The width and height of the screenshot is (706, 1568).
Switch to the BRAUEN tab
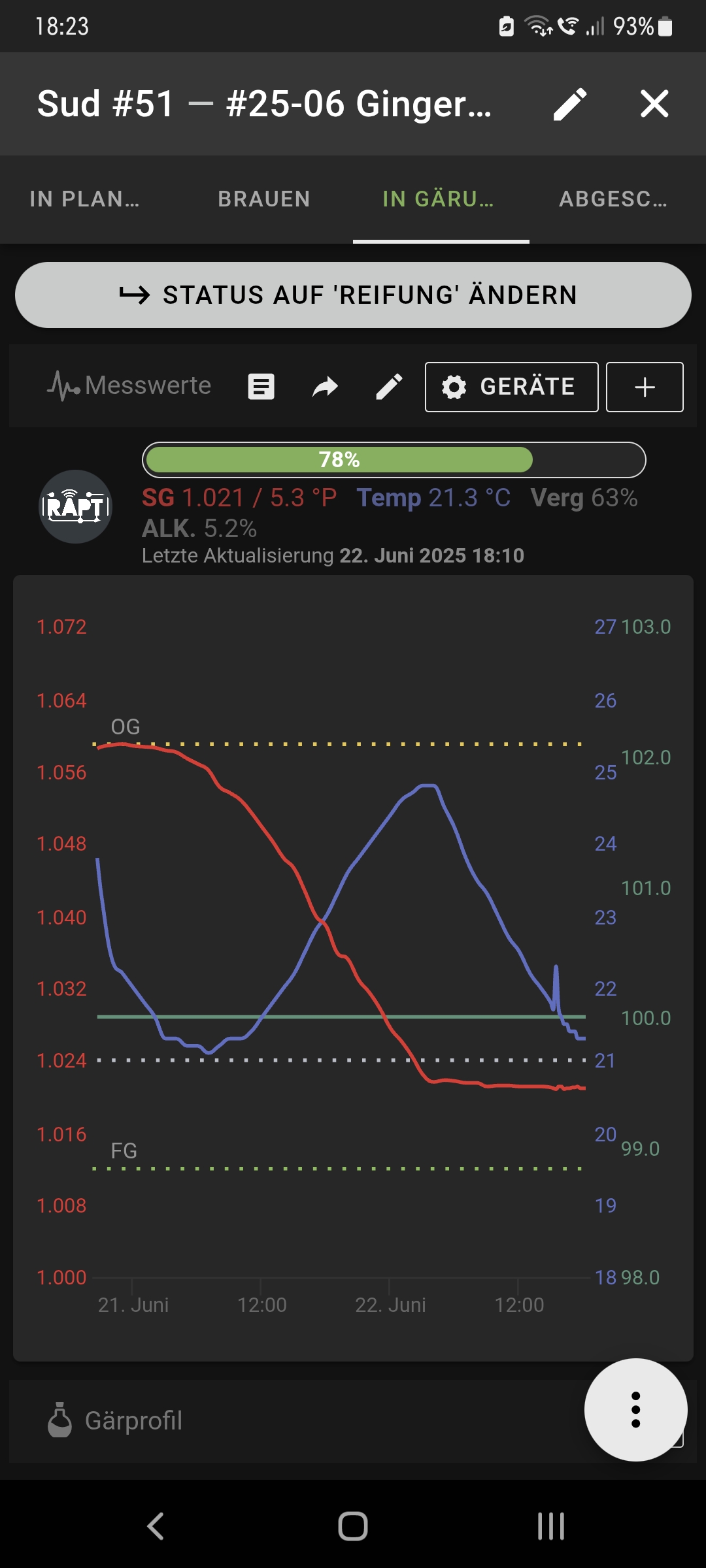tap(264, 199)
